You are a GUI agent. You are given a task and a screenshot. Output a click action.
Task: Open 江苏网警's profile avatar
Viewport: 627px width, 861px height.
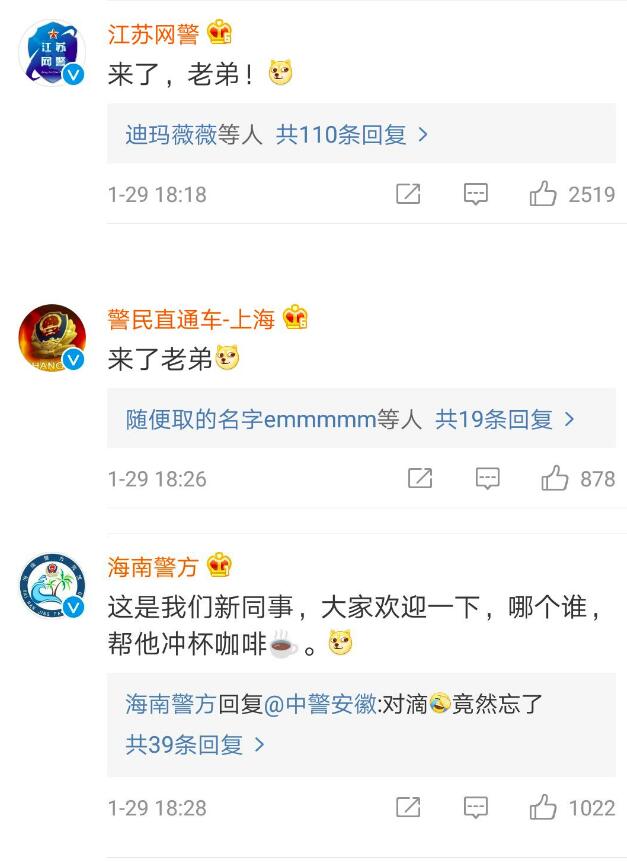(52, 52)
